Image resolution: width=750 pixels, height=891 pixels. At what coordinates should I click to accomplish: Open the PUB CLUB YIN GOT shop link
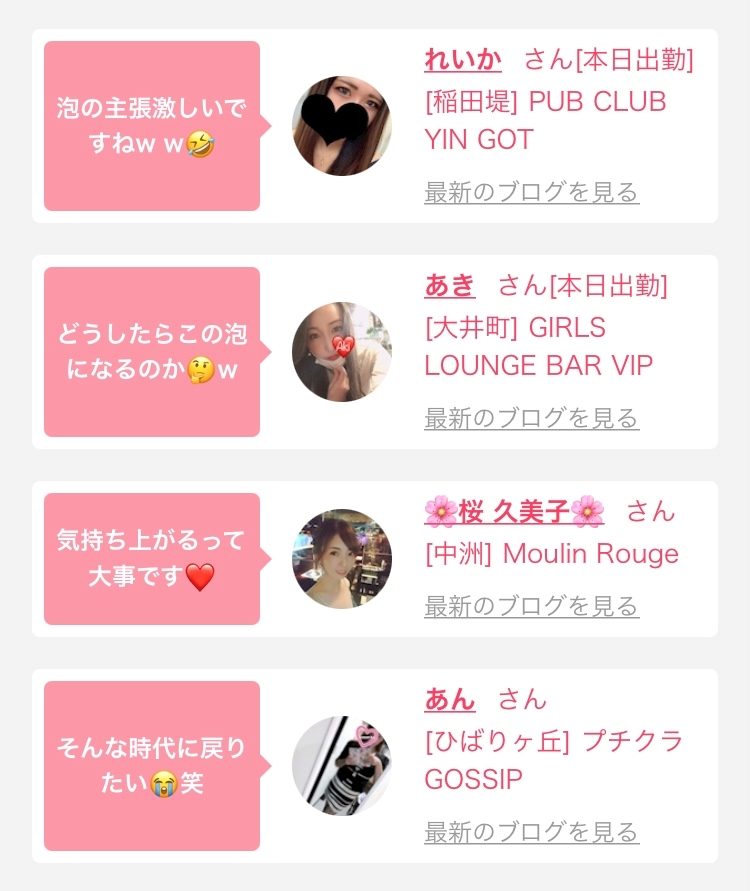coord(545,120)
